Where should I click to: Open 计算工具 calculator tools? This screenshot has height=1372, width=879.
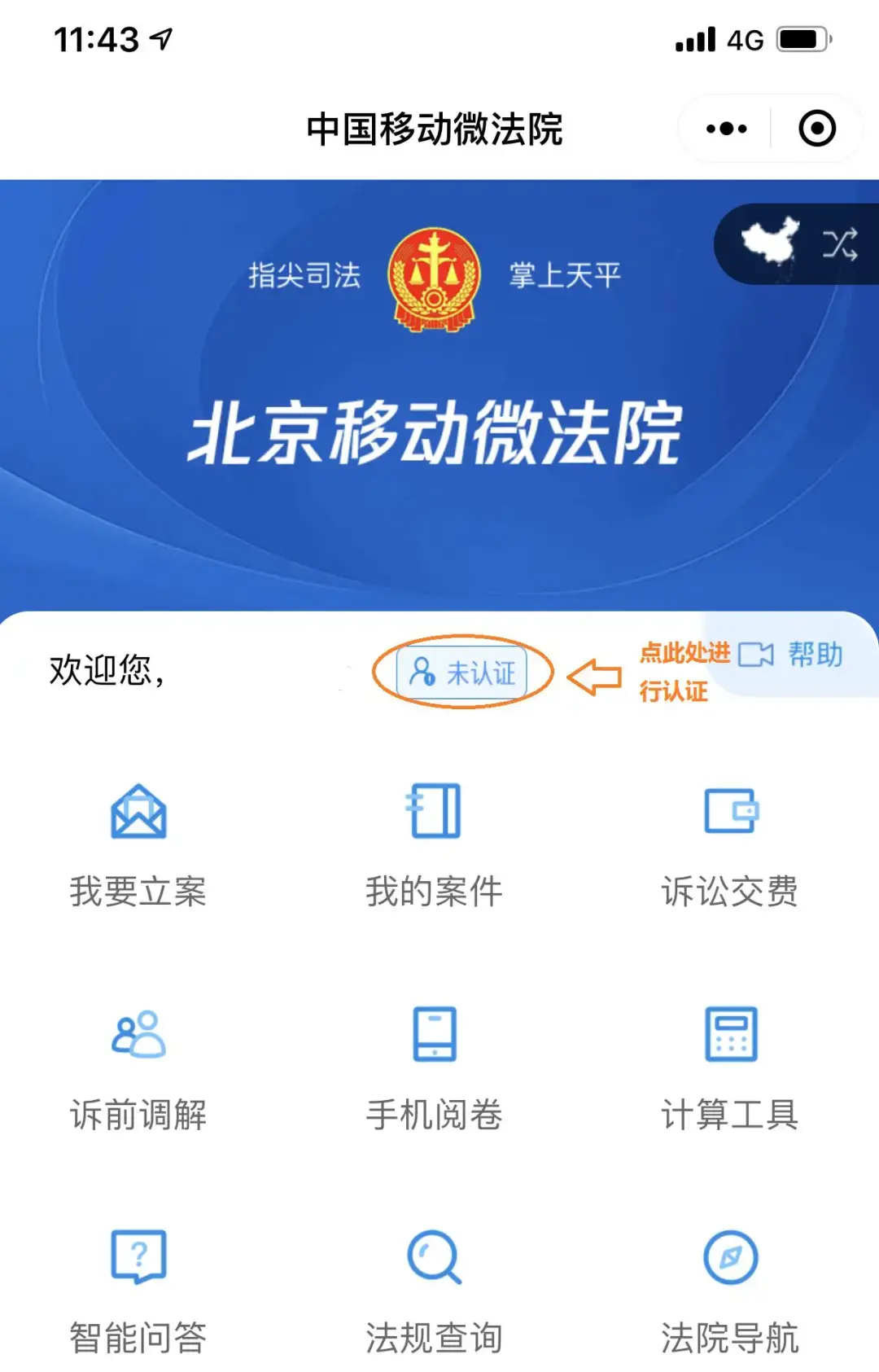tap(730, 1068)
